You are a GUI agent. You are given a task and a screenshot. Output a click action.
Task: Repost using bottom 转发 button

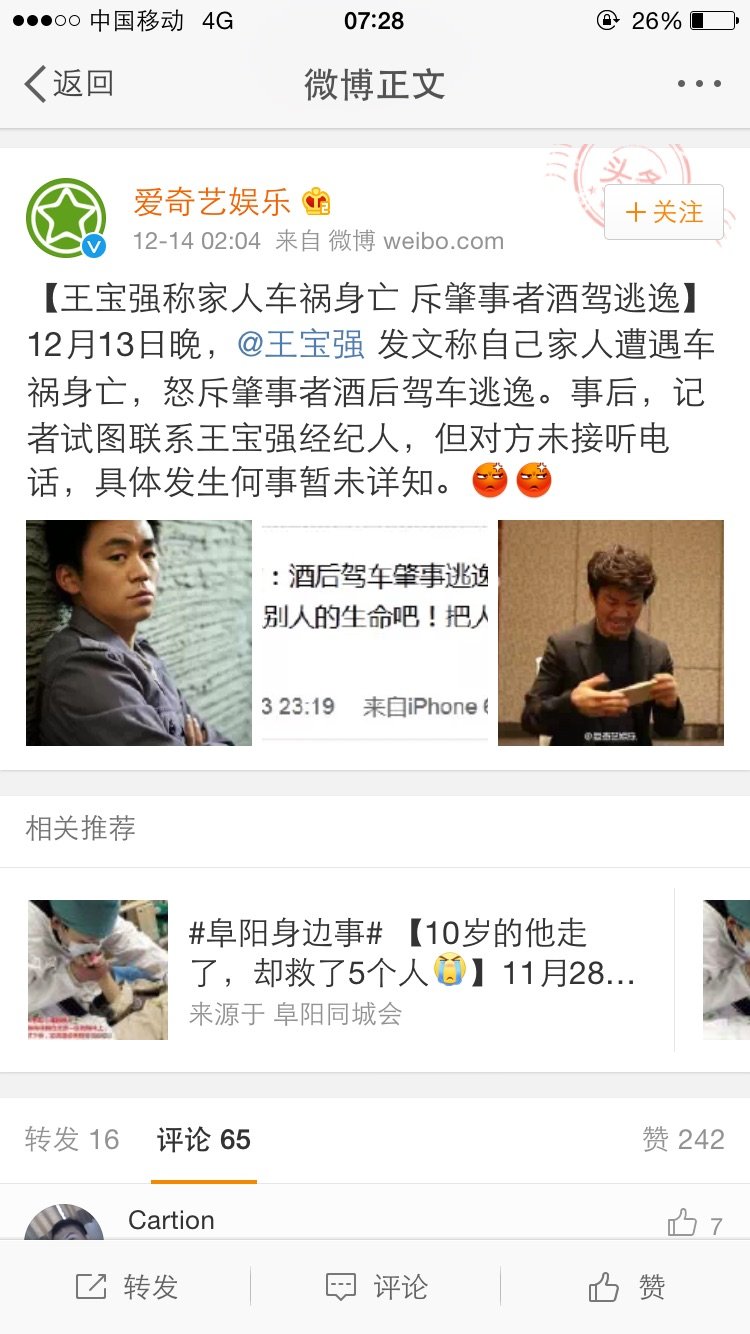click(x=127, y=1287)
